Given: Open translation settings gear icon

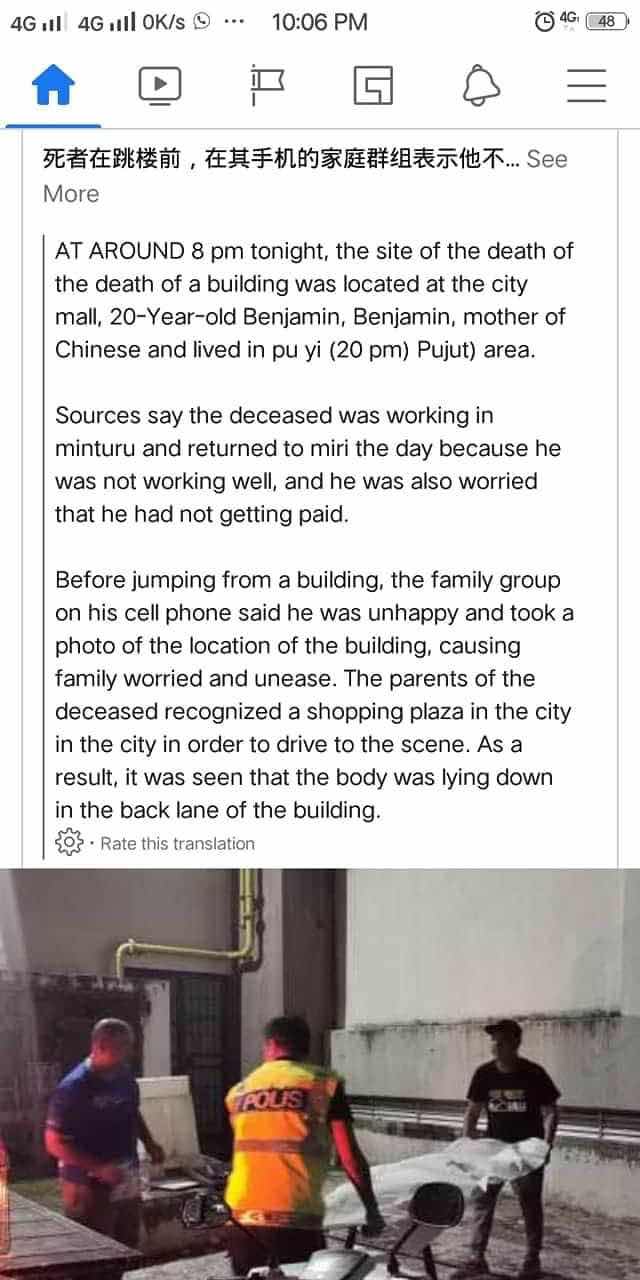Looking at the screenshot, I should 69,842.
